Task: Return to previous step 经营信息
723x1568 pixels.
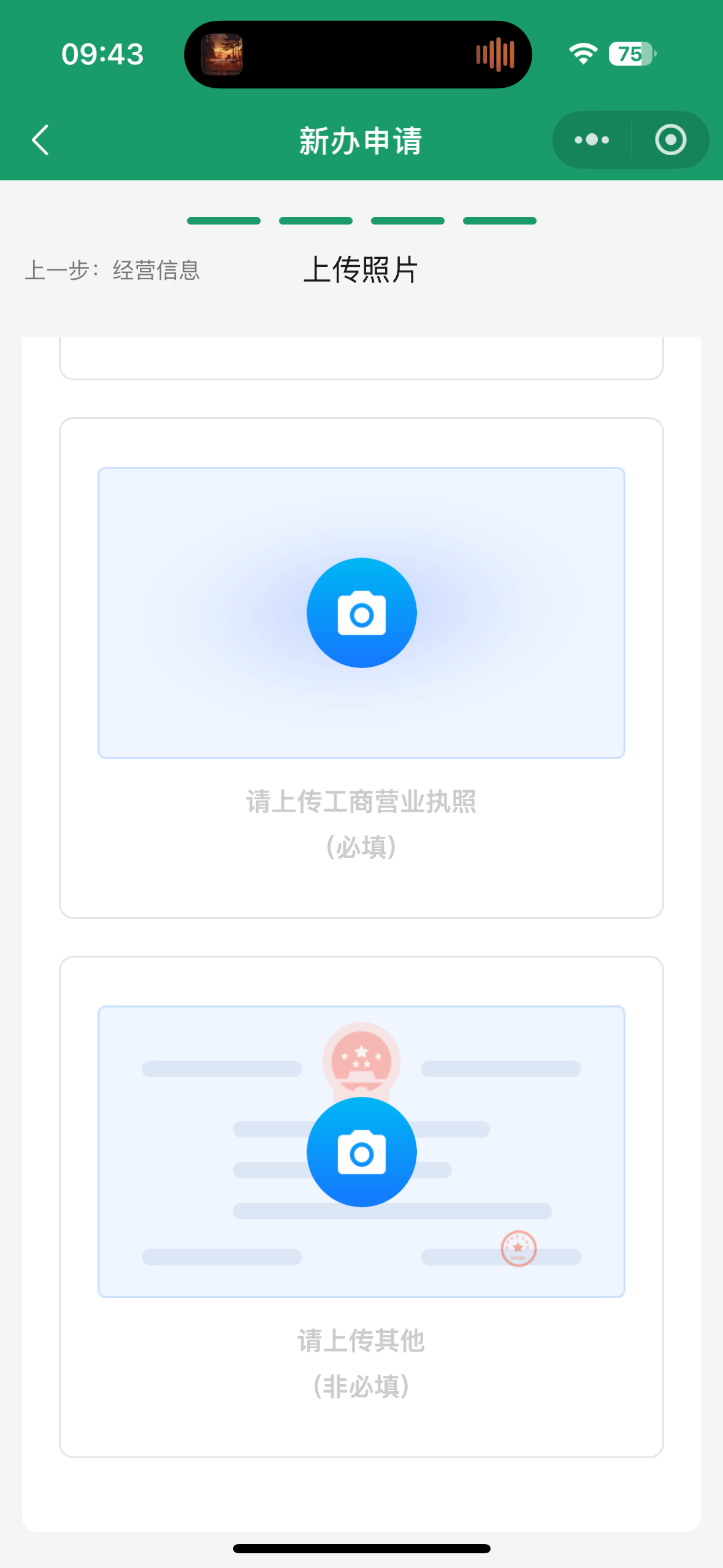Action: pyautogui.click(x=113, y=270)
